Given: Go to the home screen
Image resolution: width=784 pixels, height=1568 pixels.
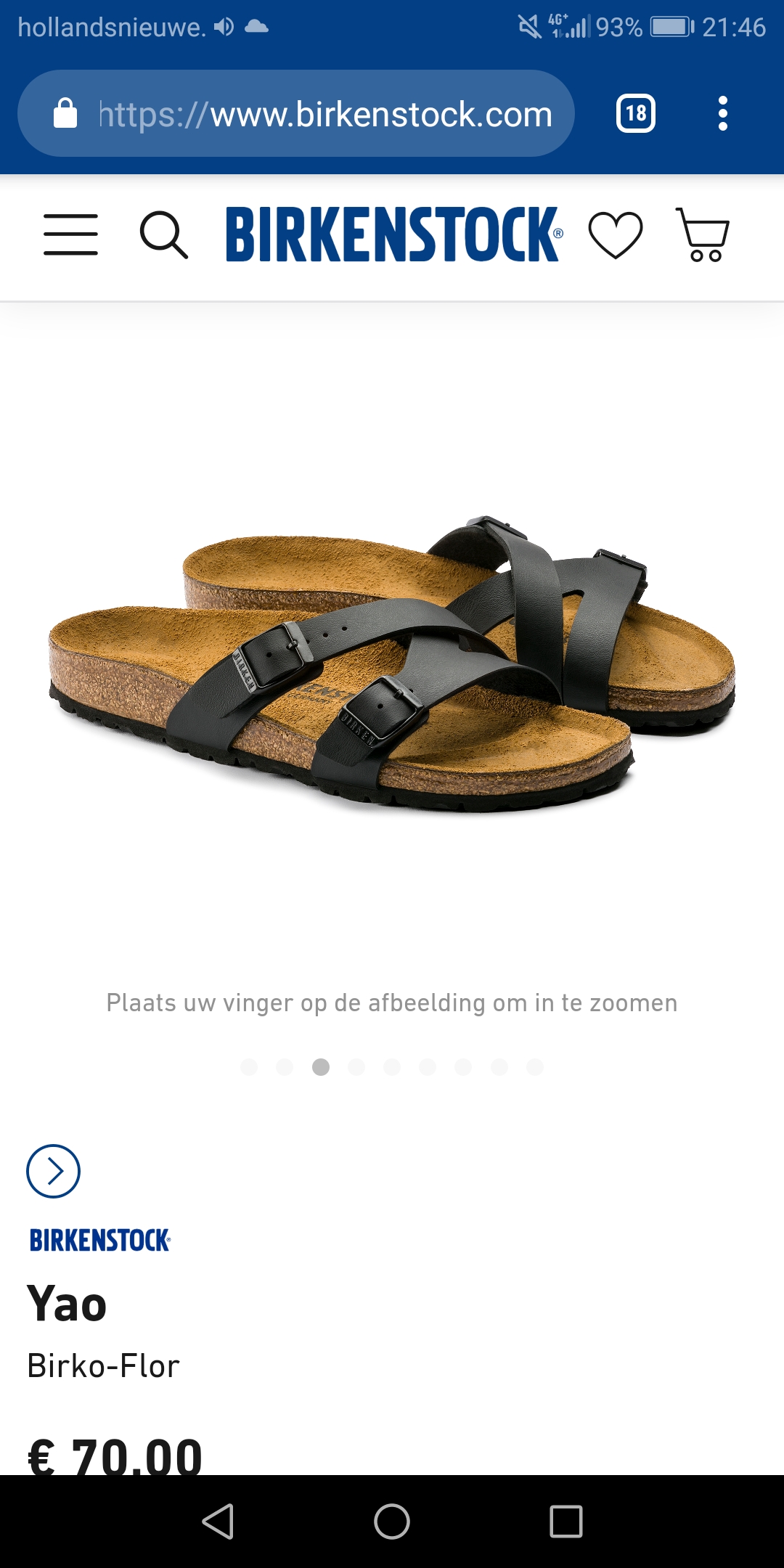Looking at the screenshot, I should (392, 1521).
